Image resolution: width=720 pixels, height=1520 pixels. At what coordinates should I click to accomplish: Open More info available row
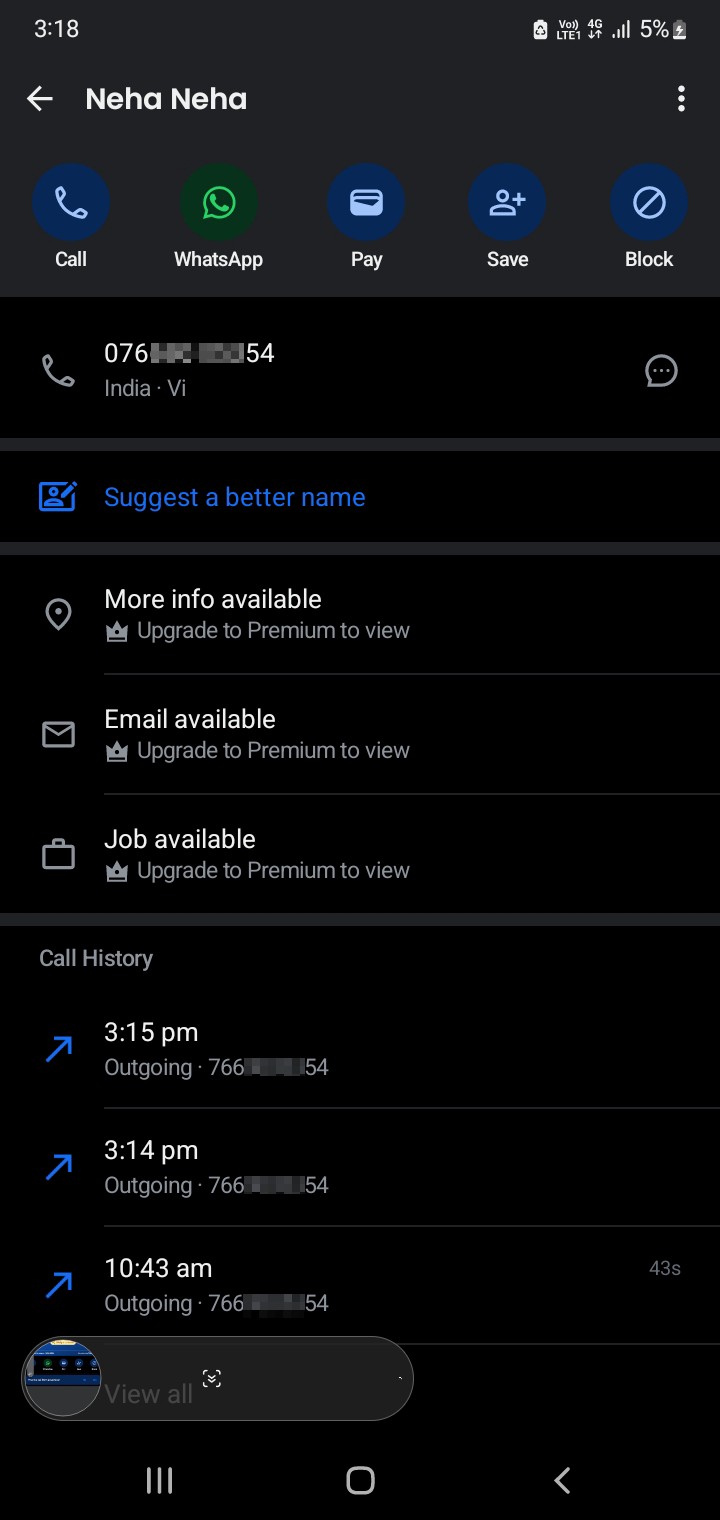(x=360, y=614)
